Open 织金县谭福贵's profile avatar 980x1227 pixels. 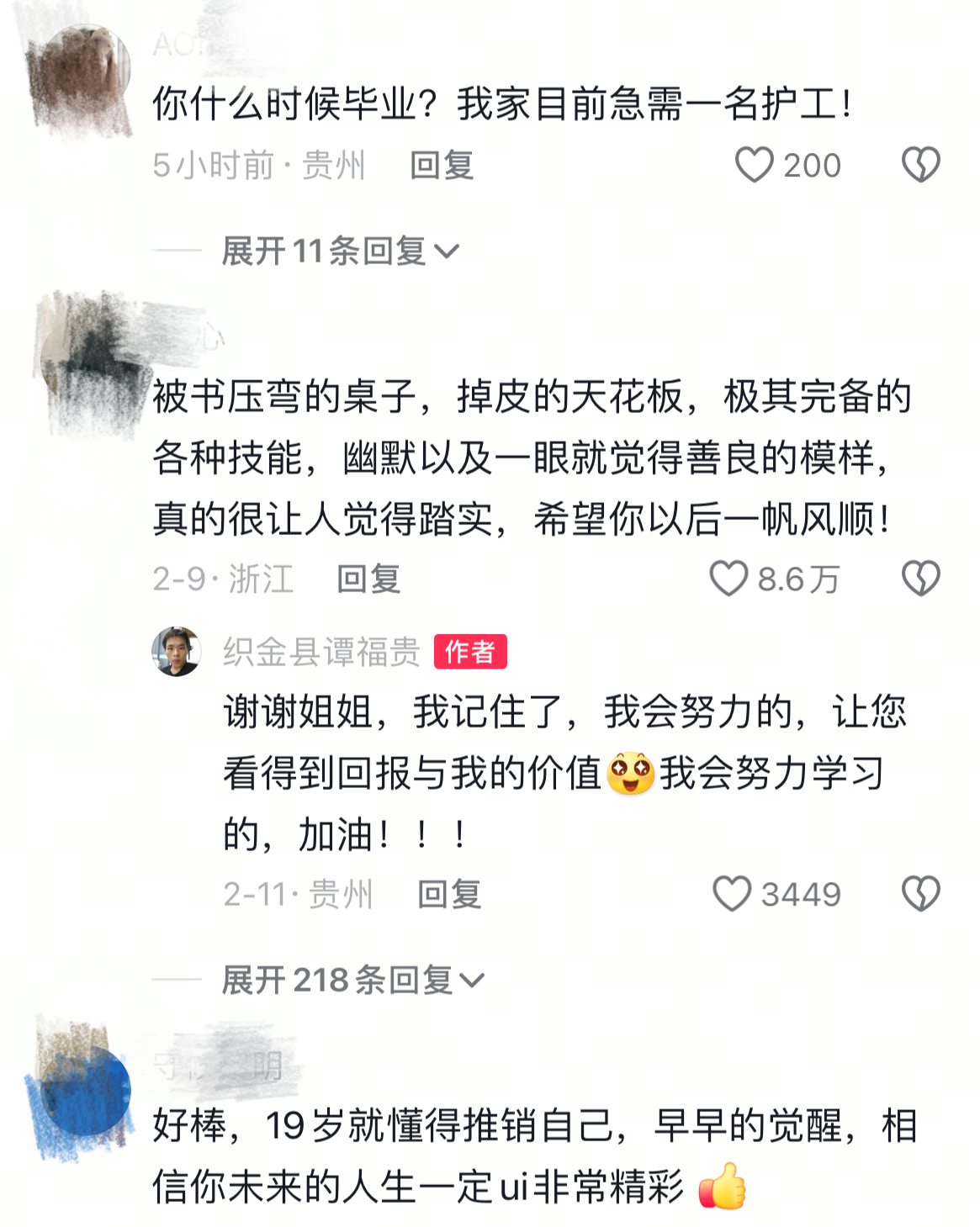pos(176,652)
